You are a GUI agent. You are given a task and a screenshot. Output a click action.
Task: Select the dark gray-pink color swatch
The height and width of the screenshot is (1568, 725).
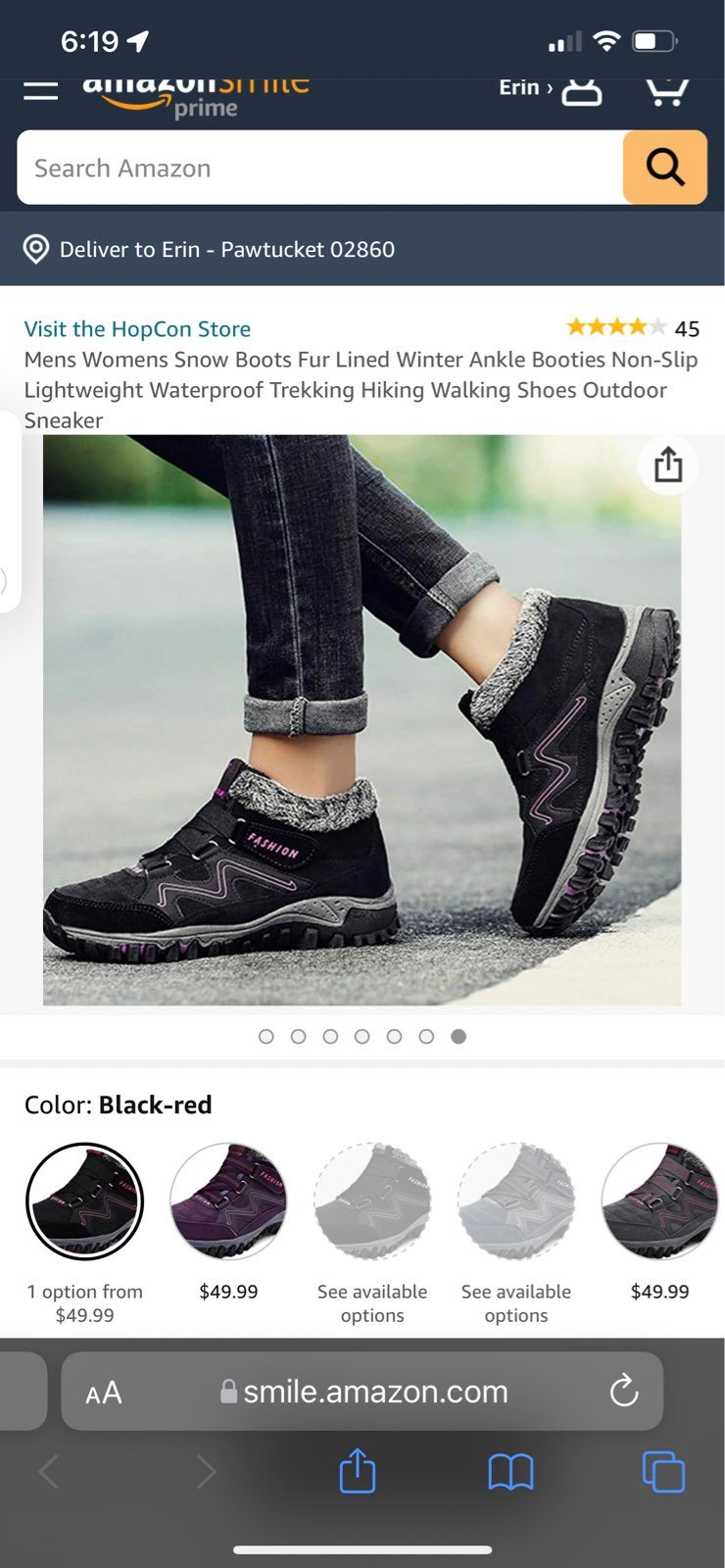pyautogui.click(x=660, y=1200)
